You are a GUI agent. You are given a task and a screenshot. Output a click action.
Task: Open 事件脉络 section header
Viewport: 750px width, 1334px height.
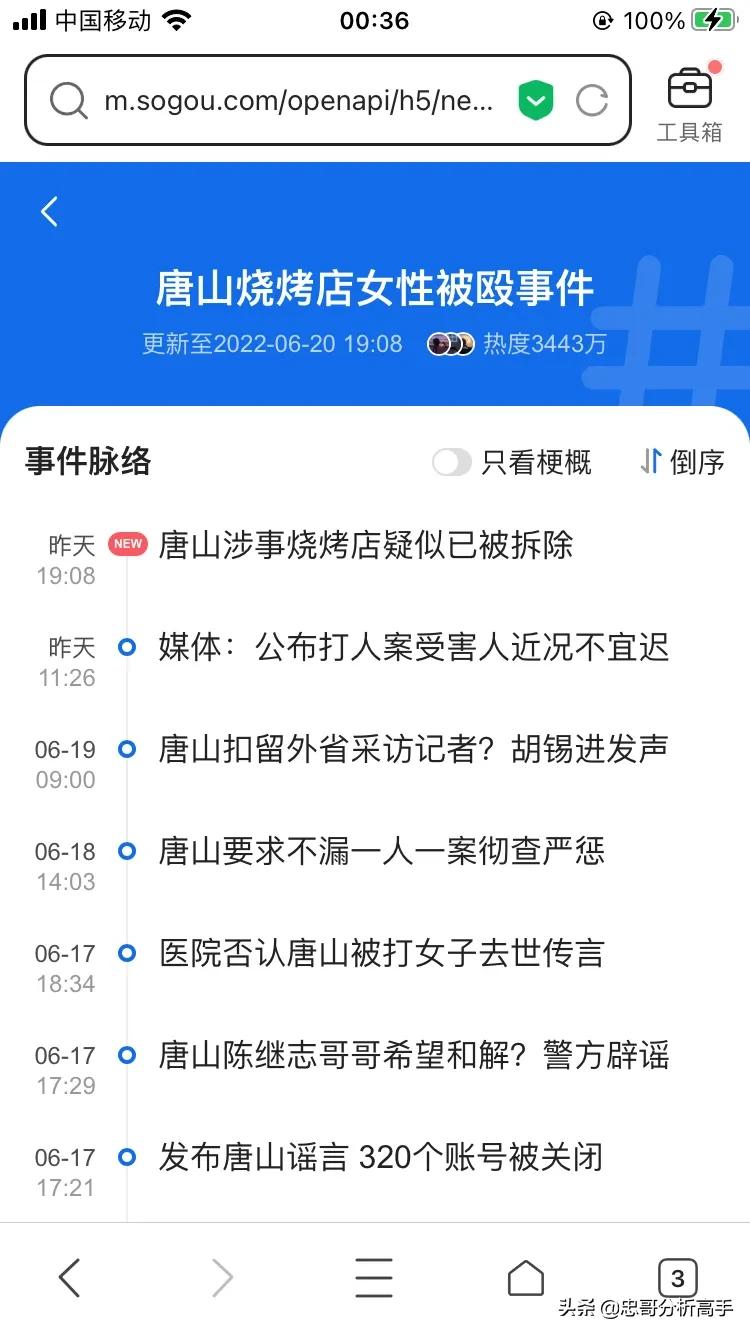(x=88, y=462)
